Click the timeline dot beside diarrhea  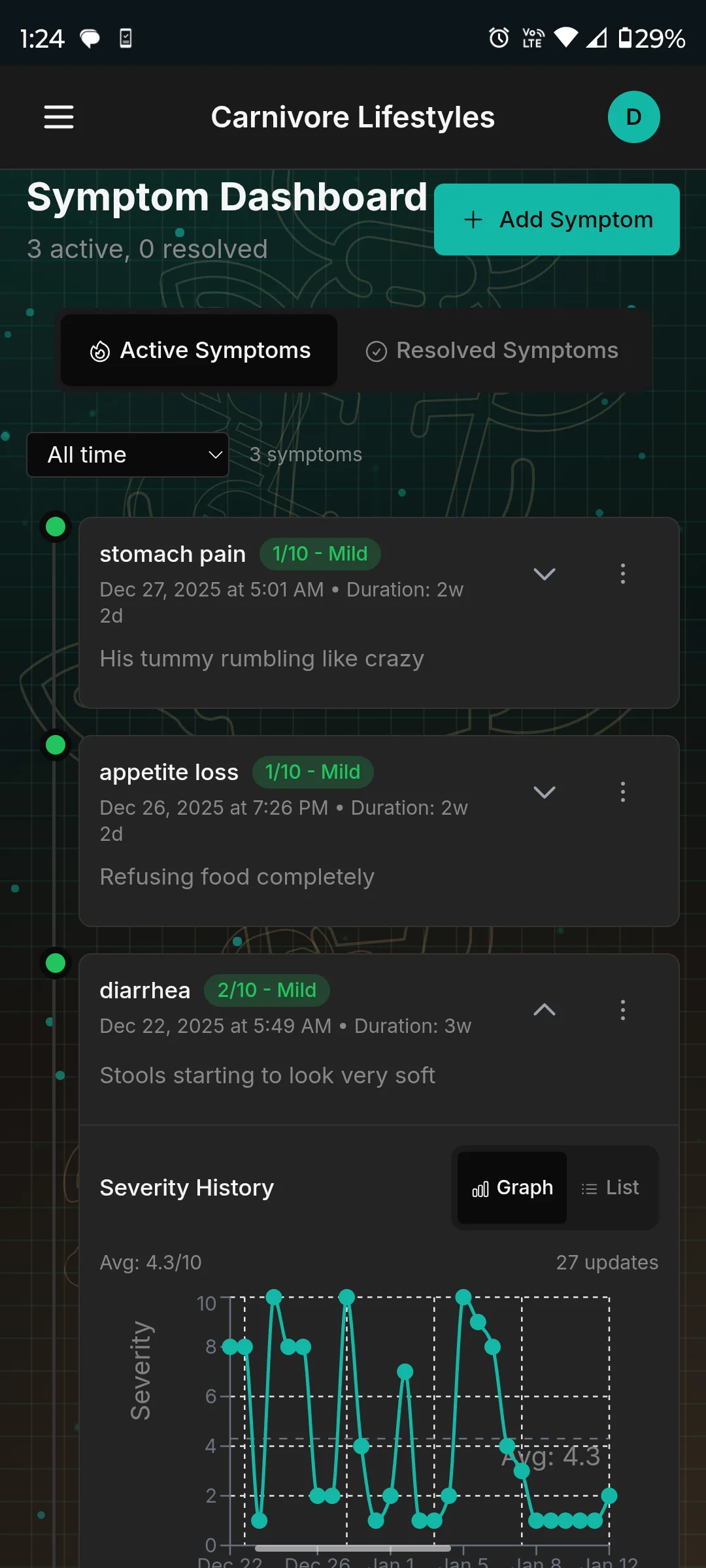tap(55, 963)
